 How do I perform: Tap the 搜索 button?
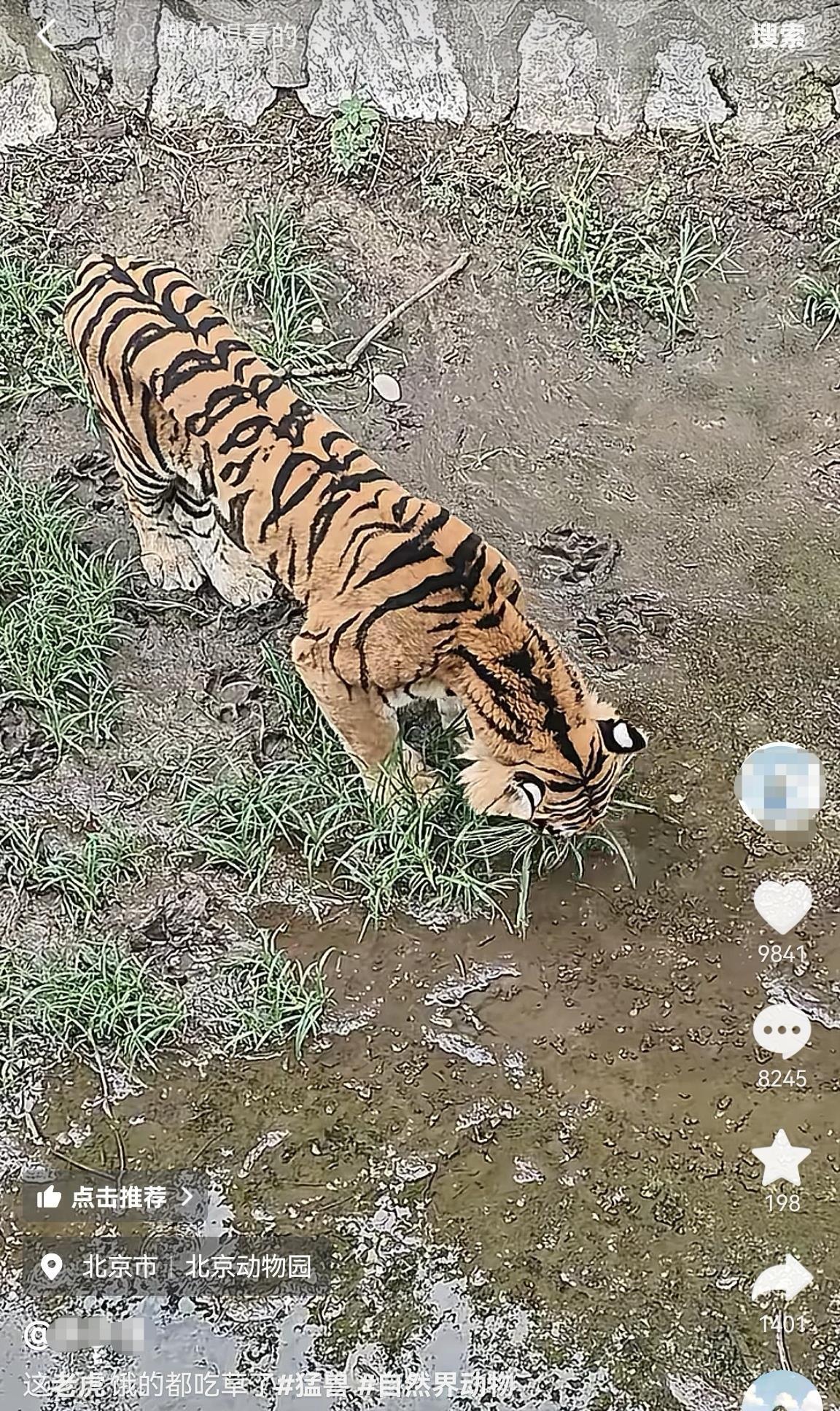(779, 35)
